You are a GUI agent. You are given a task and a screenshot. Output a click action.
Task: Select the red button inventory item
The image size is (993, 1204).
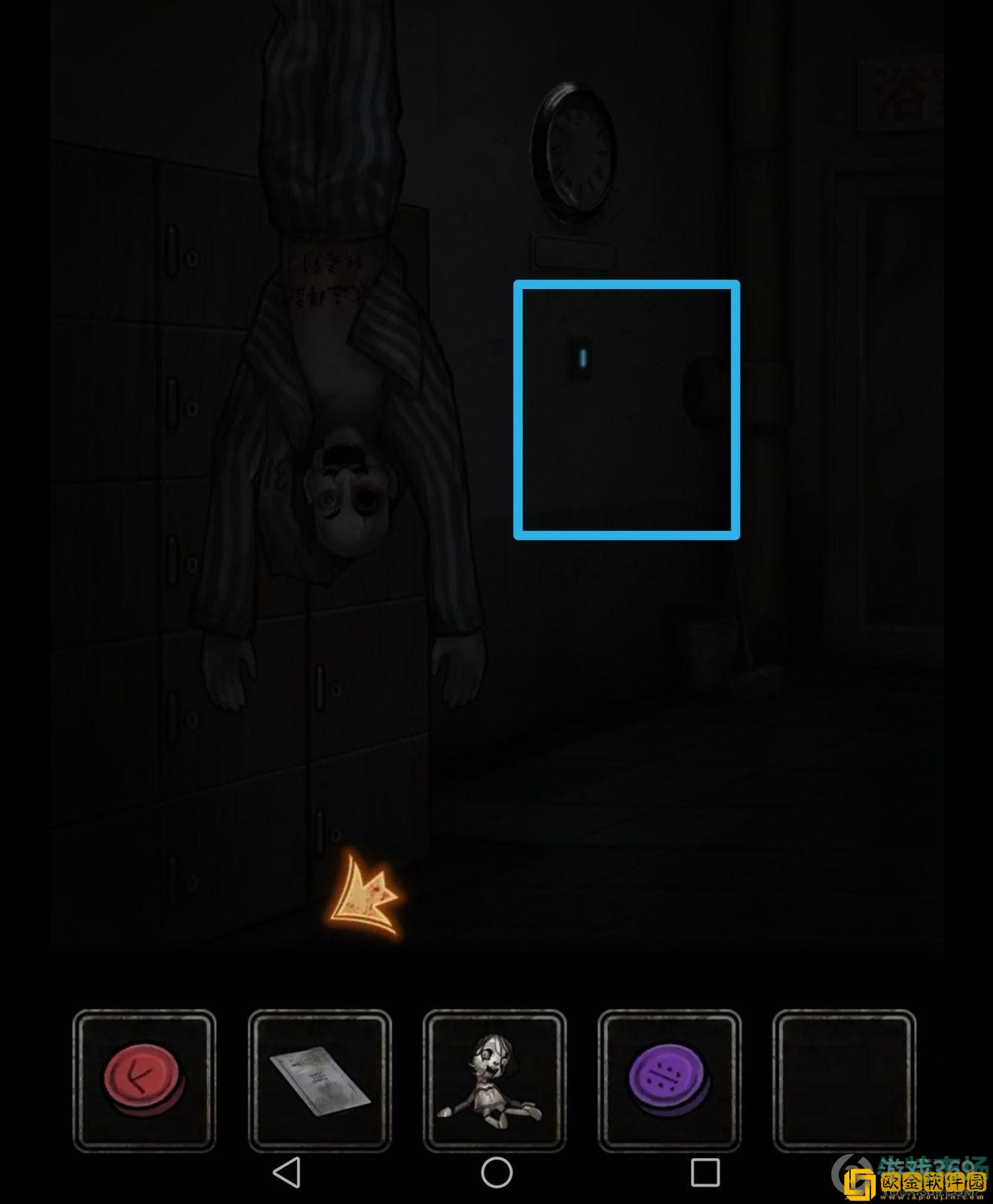[x=144, y=1080]
